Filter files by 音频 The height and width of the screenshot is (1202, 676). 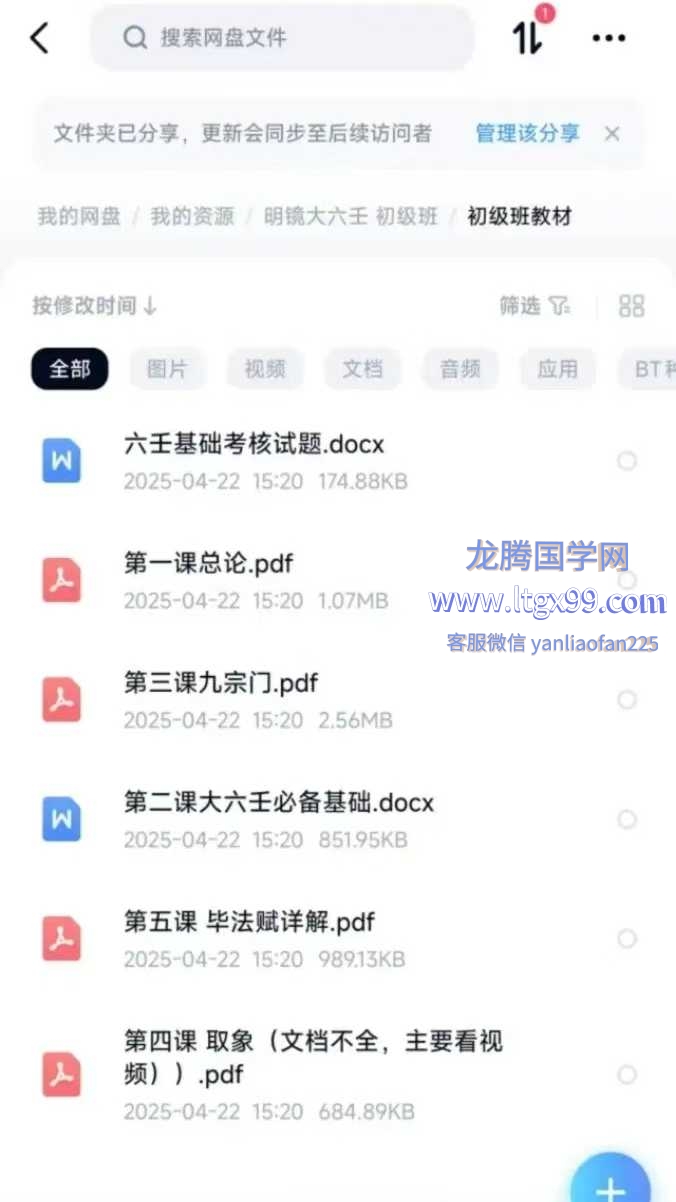point(460,369)
